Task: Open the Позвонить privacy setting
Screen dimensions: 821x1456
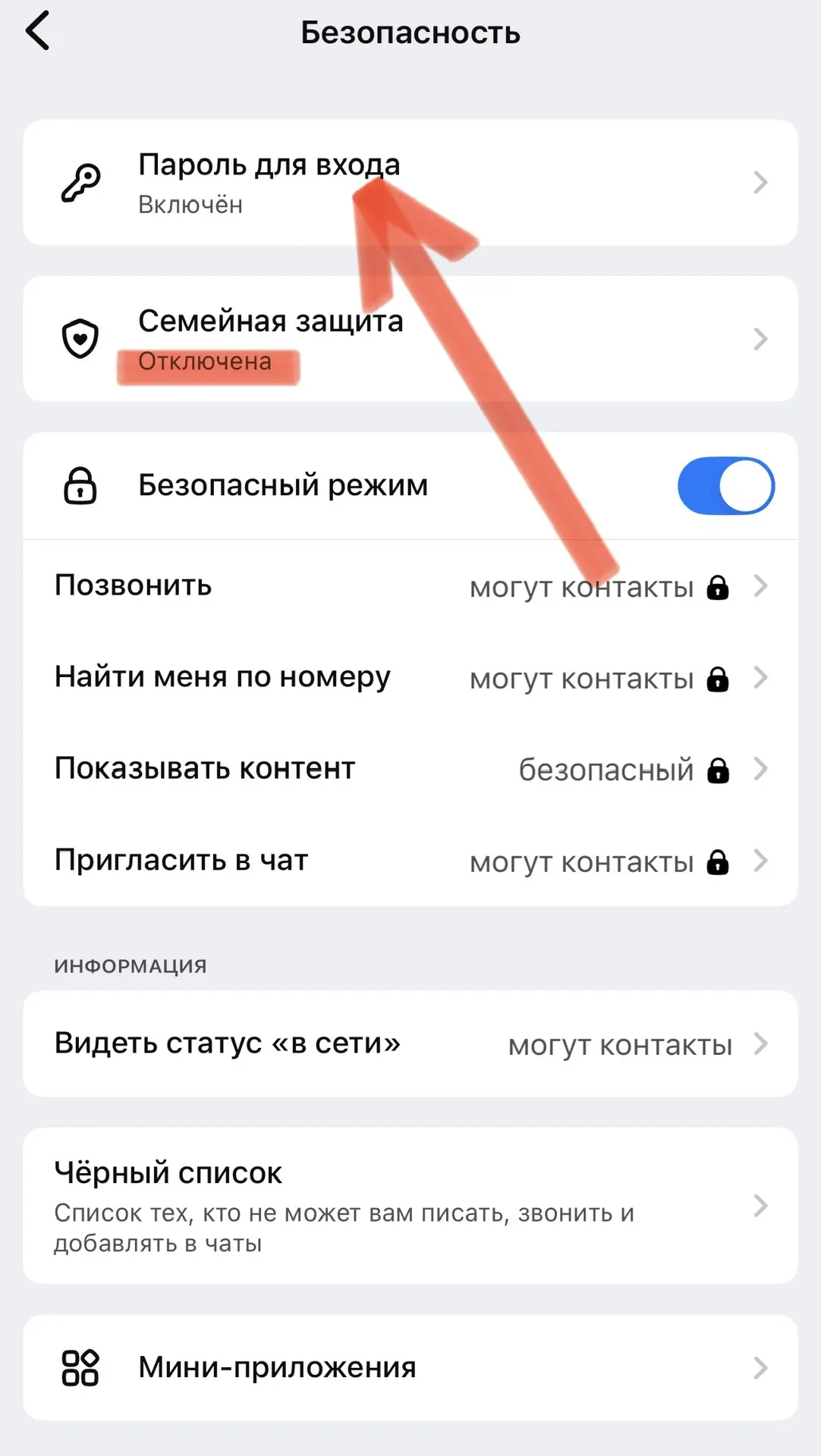Action: [410, 586]
